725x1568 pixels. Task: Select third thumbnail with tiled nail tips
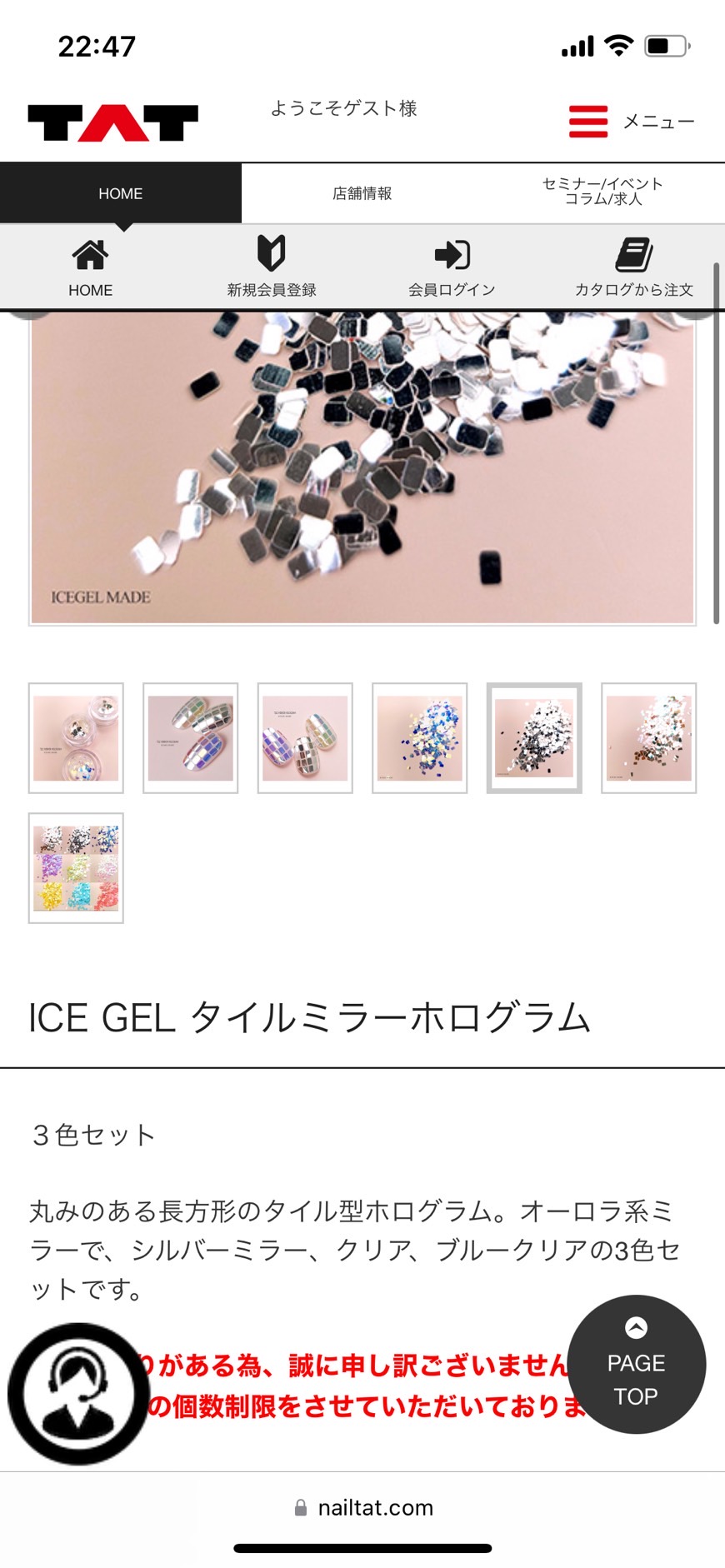tap(305, 738)
